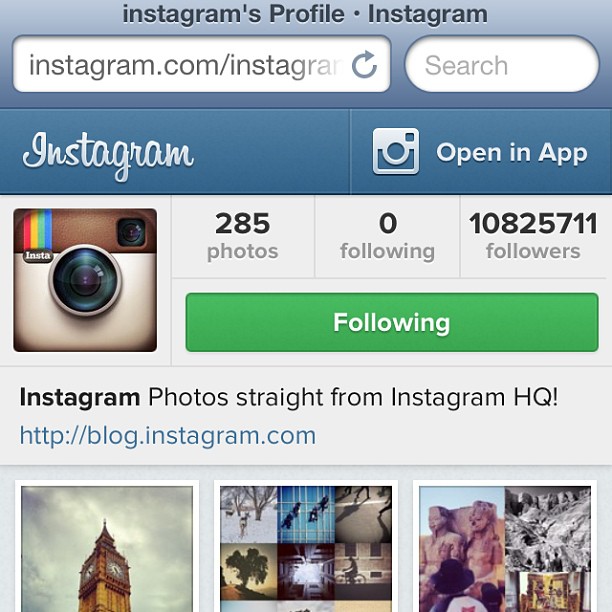View the 10825711 followers list
This screenshot has width=612, height=612.
click(x=532, y=236)
